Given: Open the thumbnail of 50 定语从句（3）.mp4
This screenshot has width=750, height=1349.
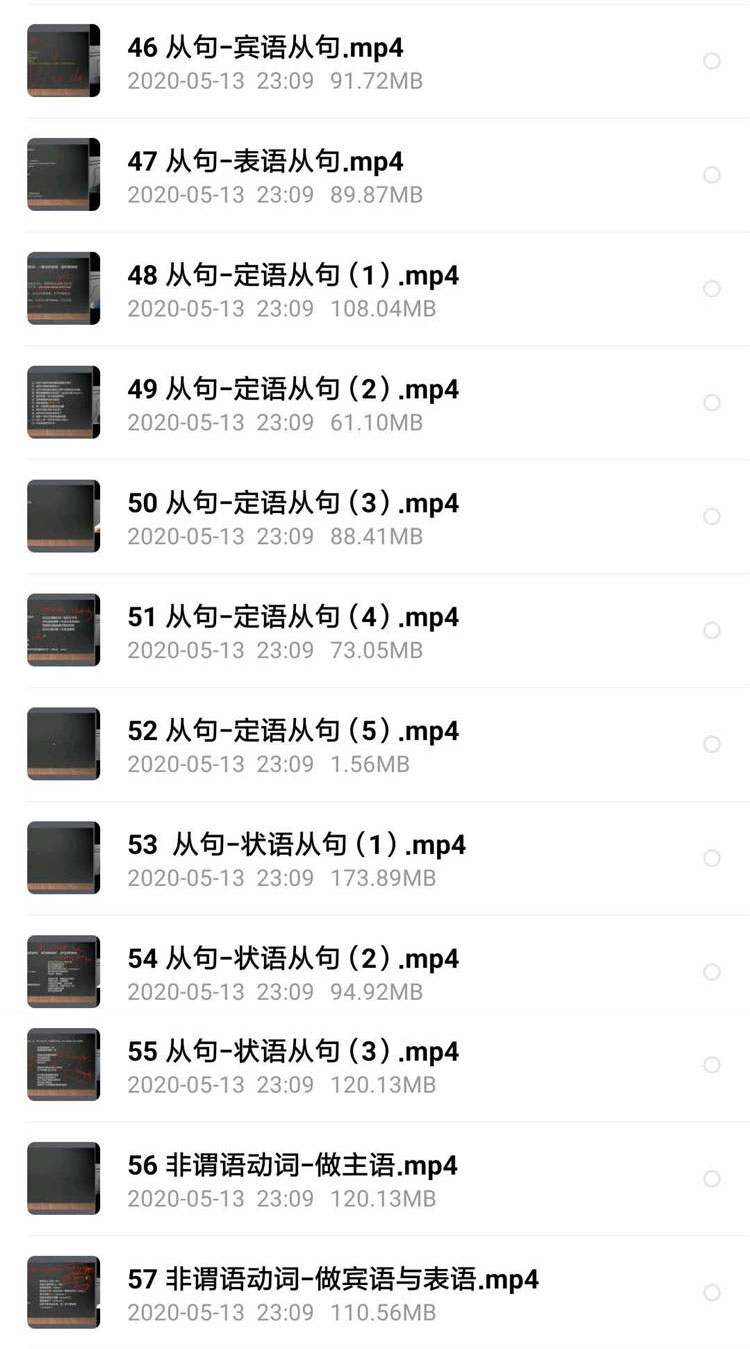Looking at the screenshot, I should 62,516.
